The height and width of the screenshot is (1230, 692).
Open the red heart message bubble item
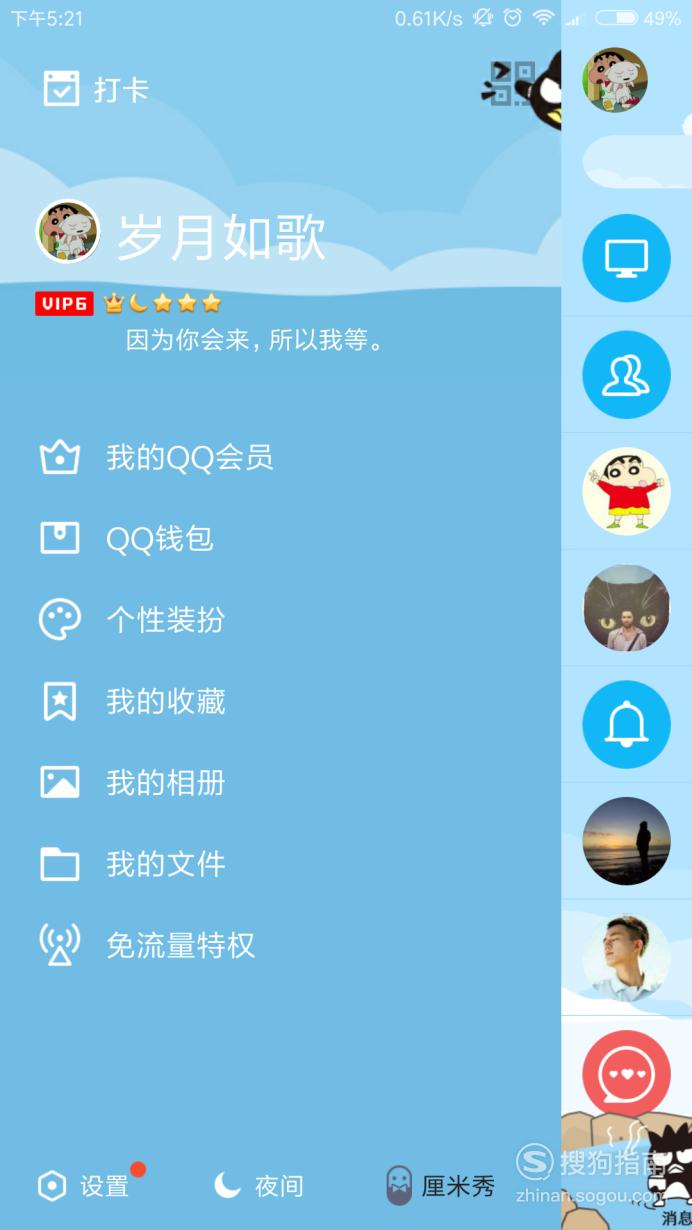[x=626, y=1074]
